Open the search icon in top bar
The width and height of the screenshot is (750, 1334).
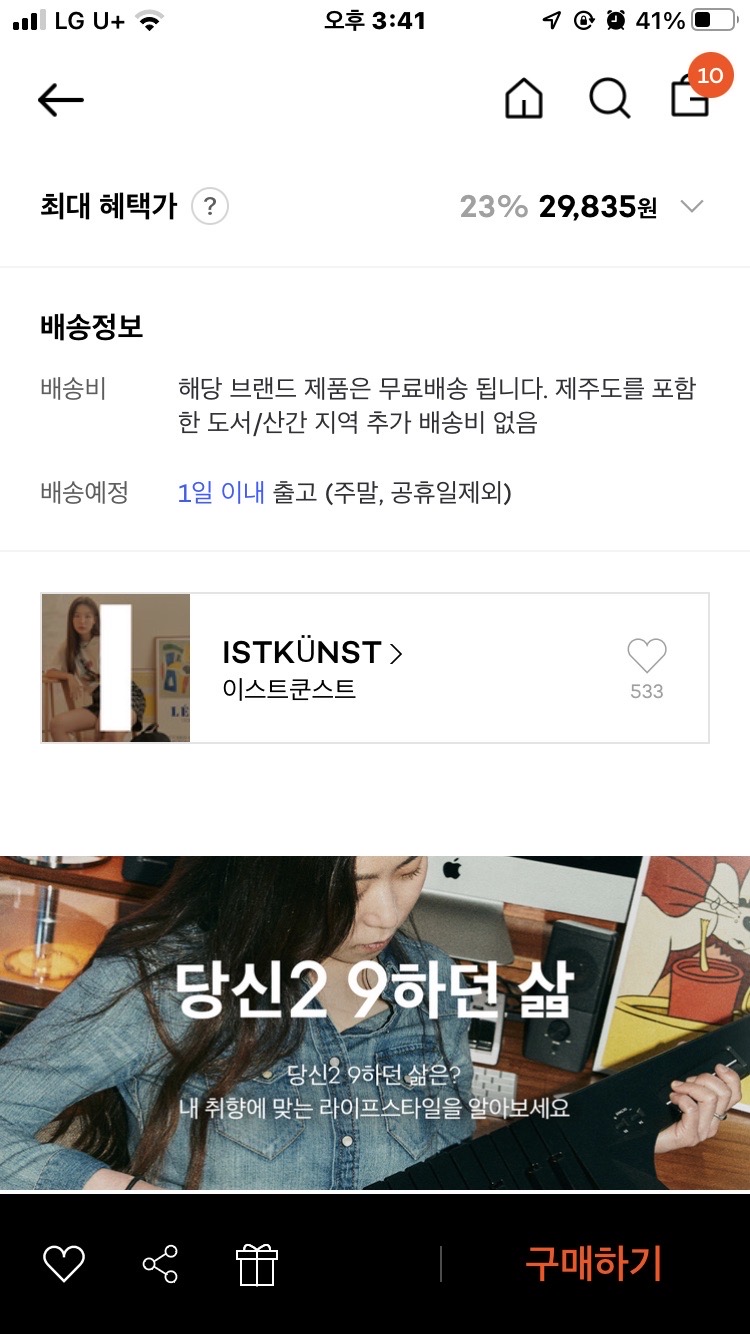point(609,100)
